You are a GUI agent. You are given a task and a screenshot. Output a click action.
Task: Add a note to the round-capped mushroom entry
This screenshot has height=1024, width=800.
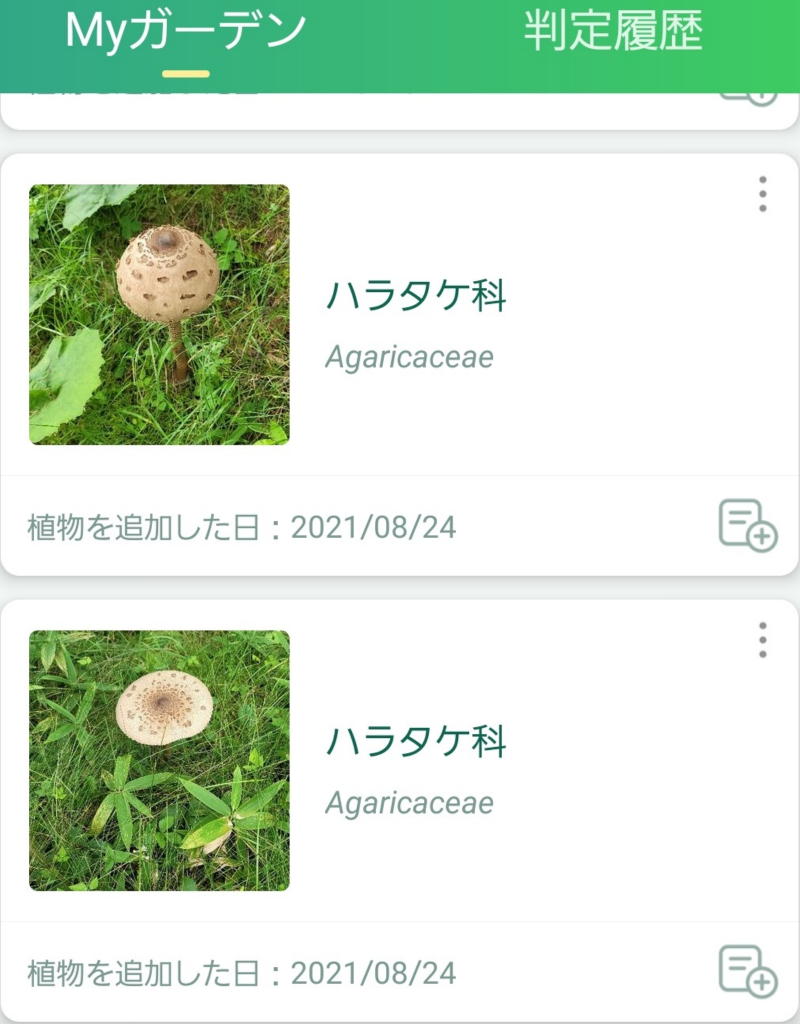(748, 525)
